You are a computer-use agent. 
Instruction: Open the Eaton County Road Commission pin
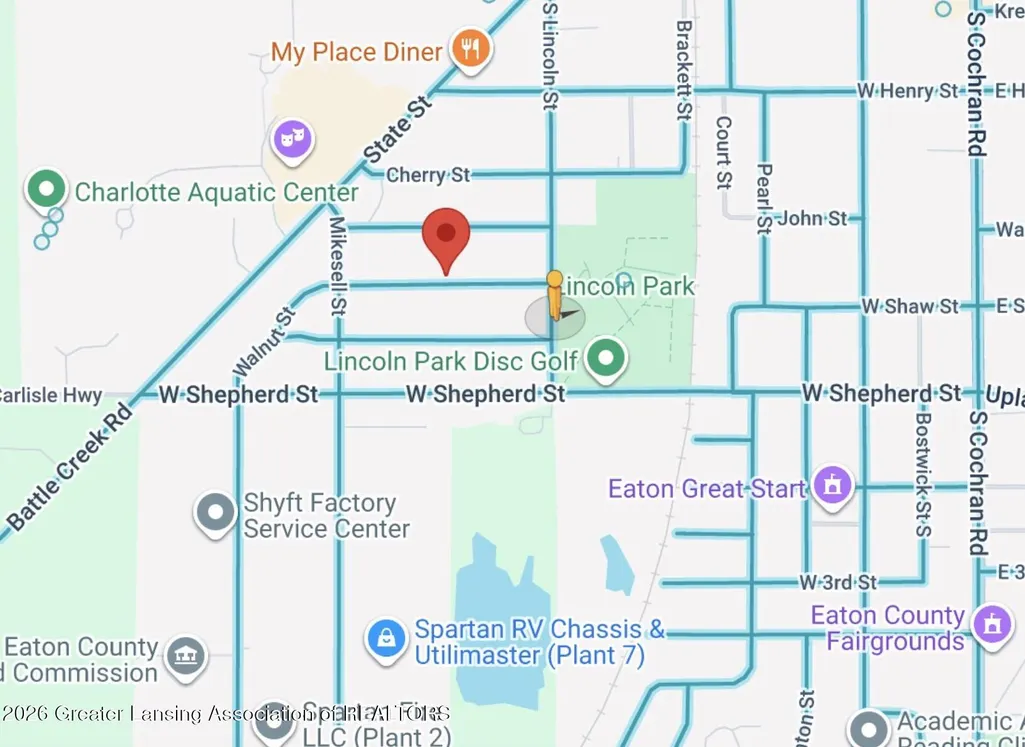coord(186,656)
